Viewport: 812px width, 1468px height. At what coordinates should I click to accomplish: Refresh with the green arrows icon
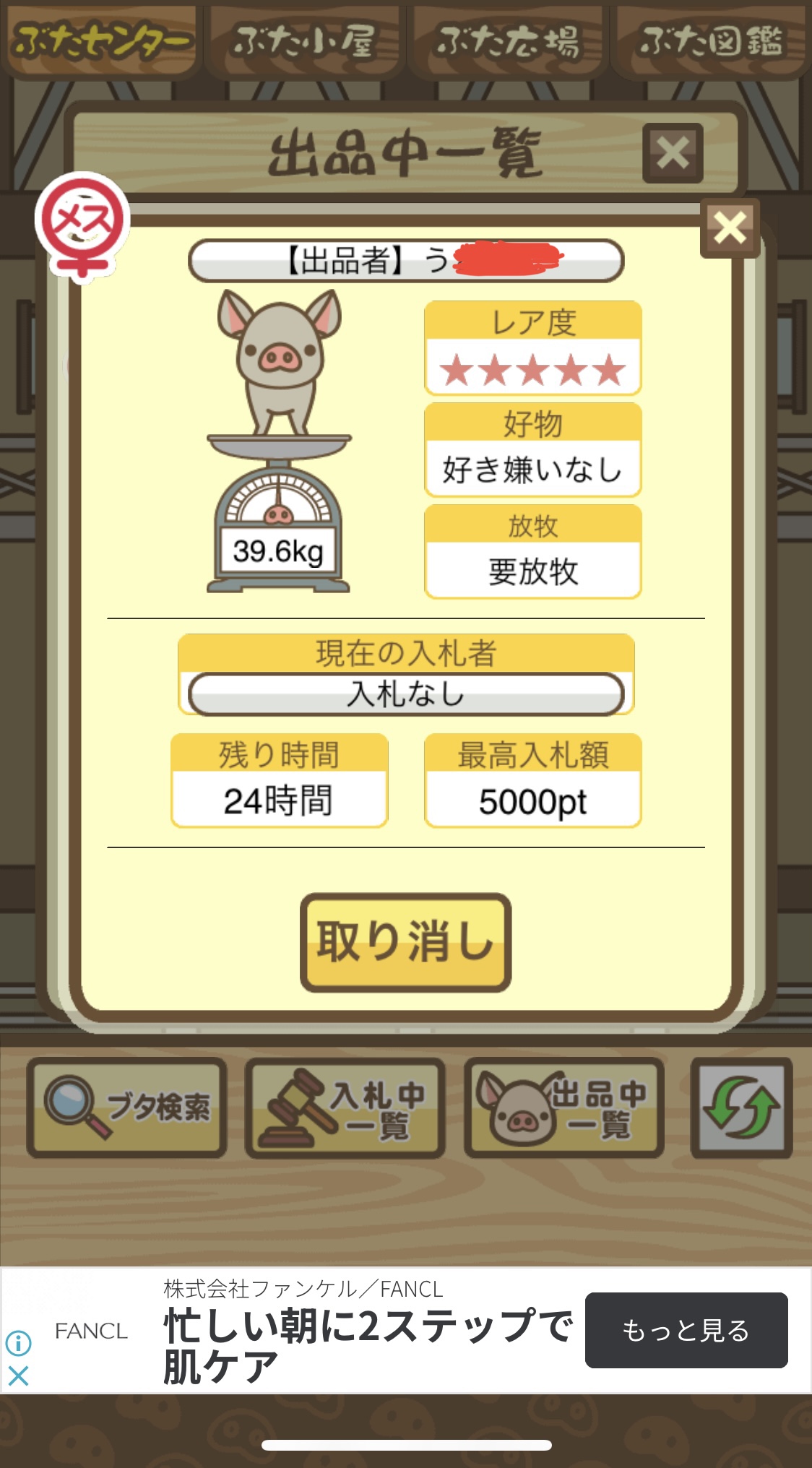pyautogui.click(x=741, y=1107)
